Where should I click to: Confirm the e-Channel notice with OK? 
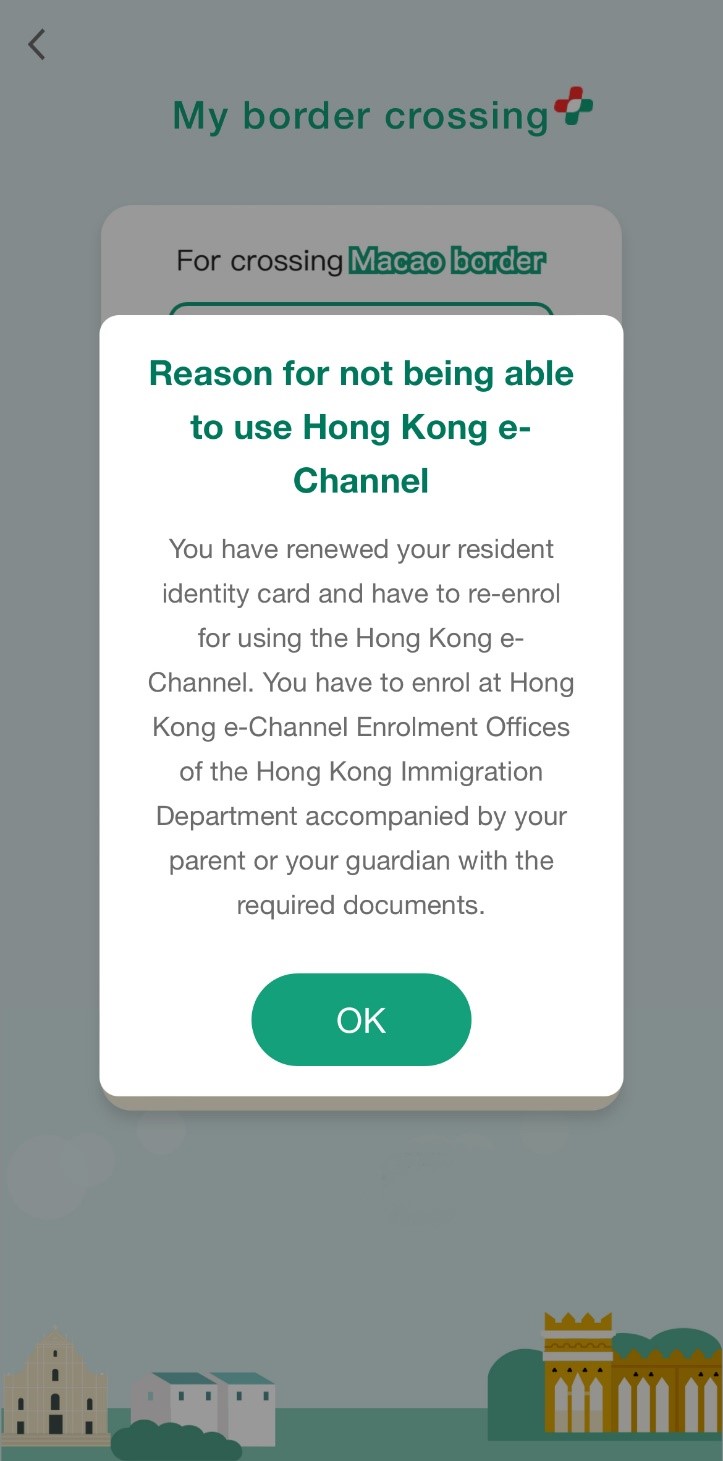pyautogui.click(x=361, y=1019)
